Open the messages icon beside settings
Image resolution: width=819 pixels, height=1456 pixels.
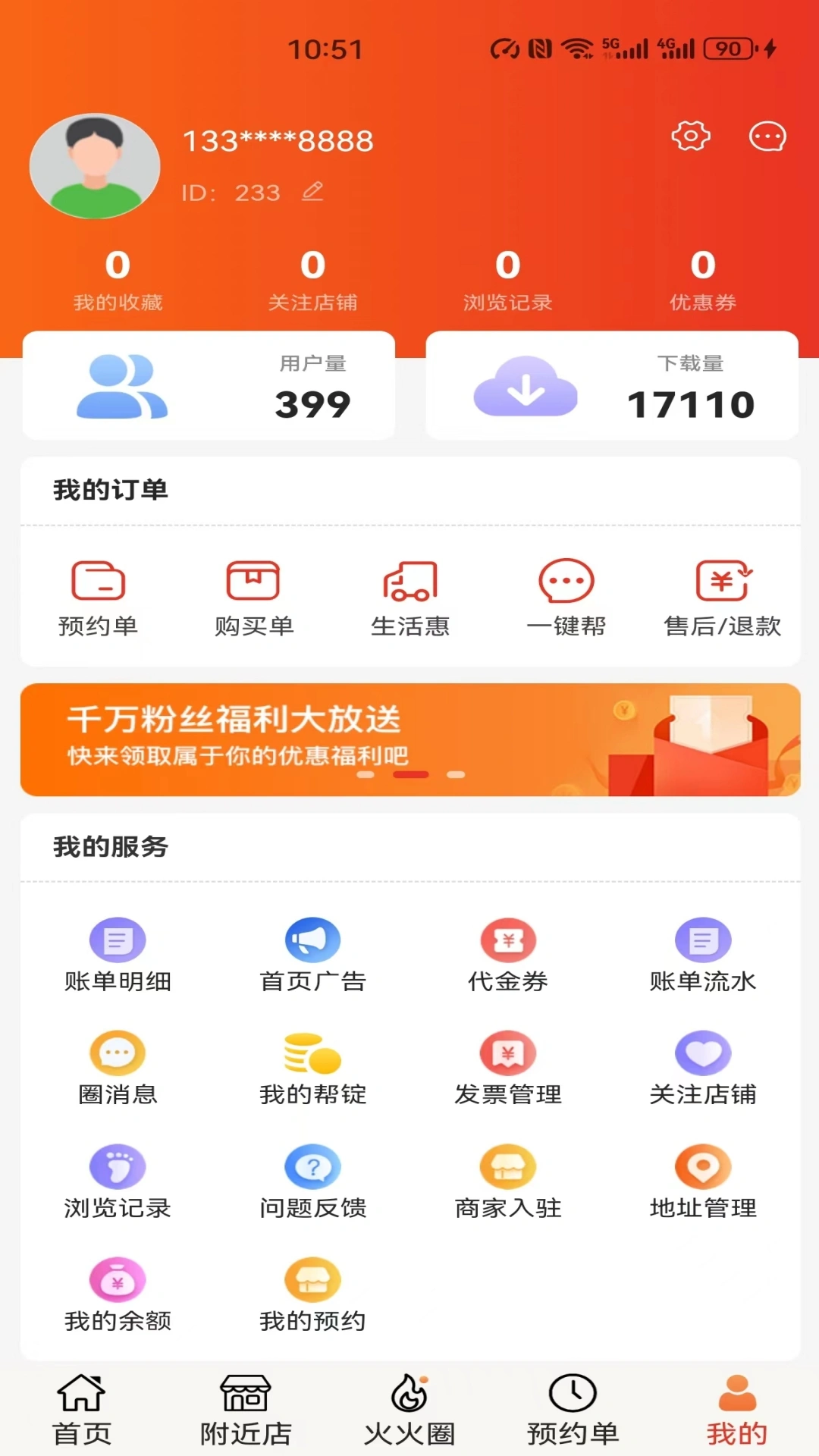coord(767,137)
